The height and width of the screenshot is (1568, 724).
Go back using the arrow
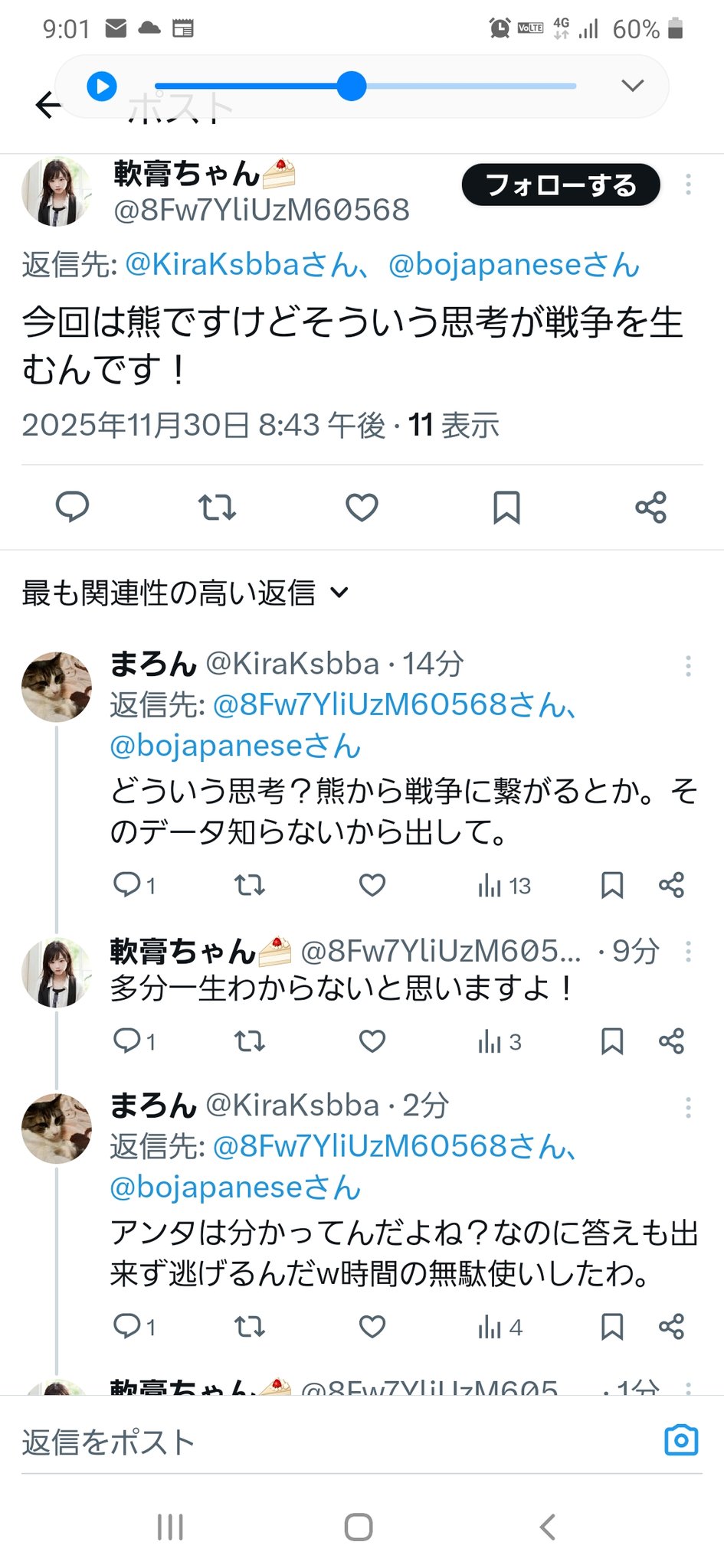point(48,105)
